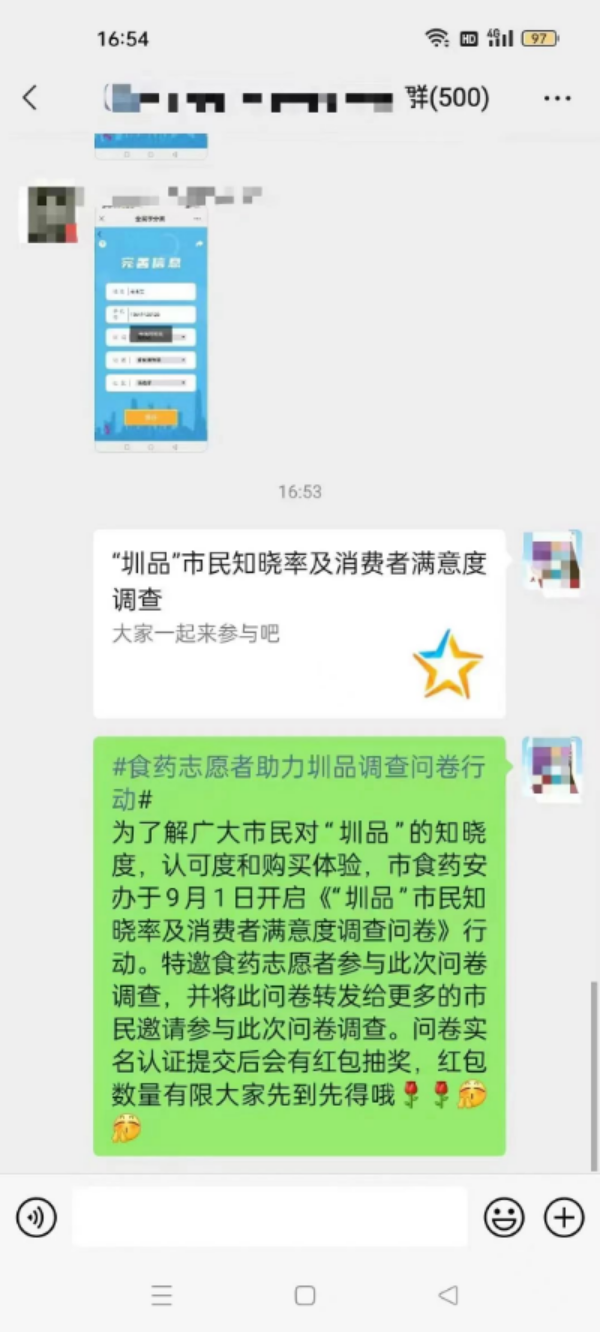Image resolution: width=600 pixels, height=1332 pixels.
Task: Go back from the group chat
Action: (30, 98)
